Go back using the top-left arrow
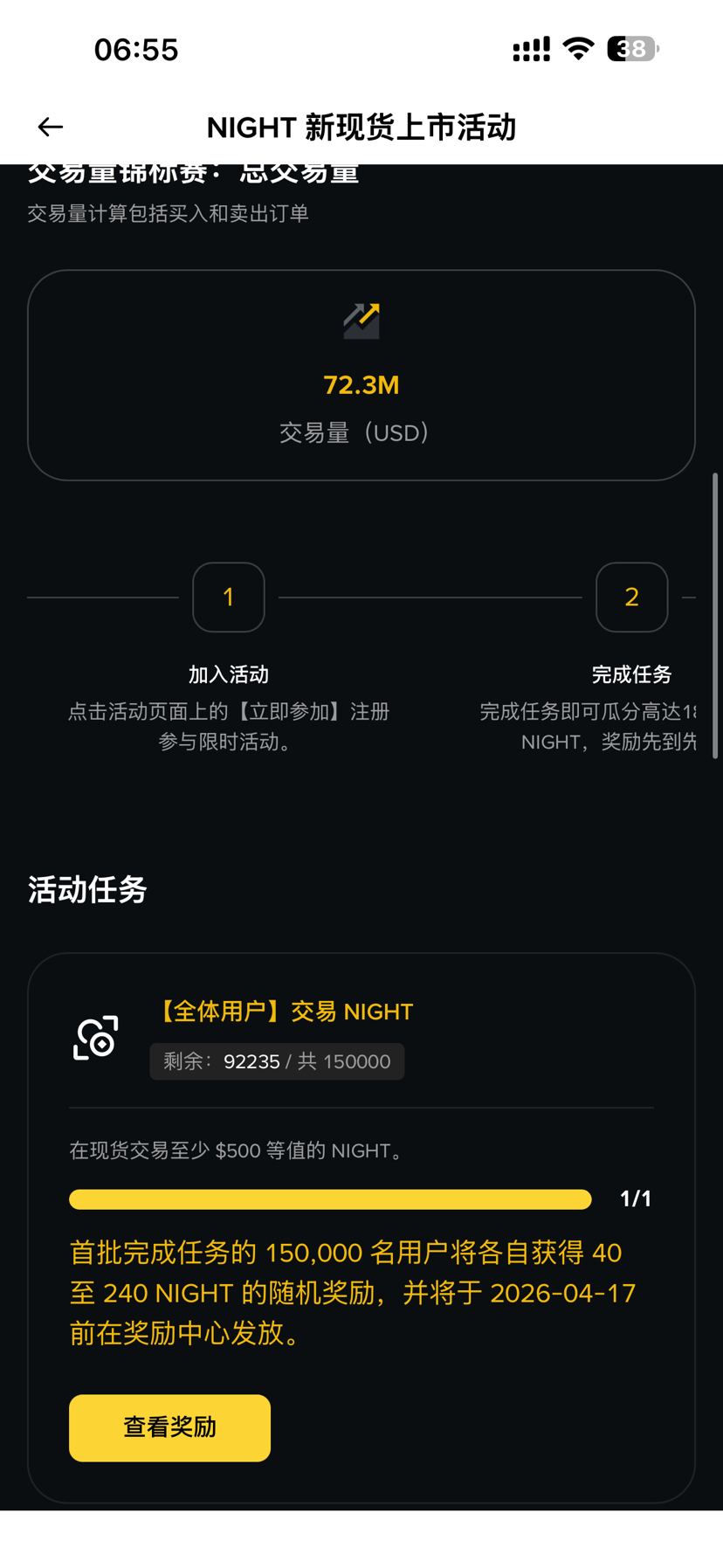Viewport: 723px width, 1568px height. pyautogui.click(x=51, y=128)
